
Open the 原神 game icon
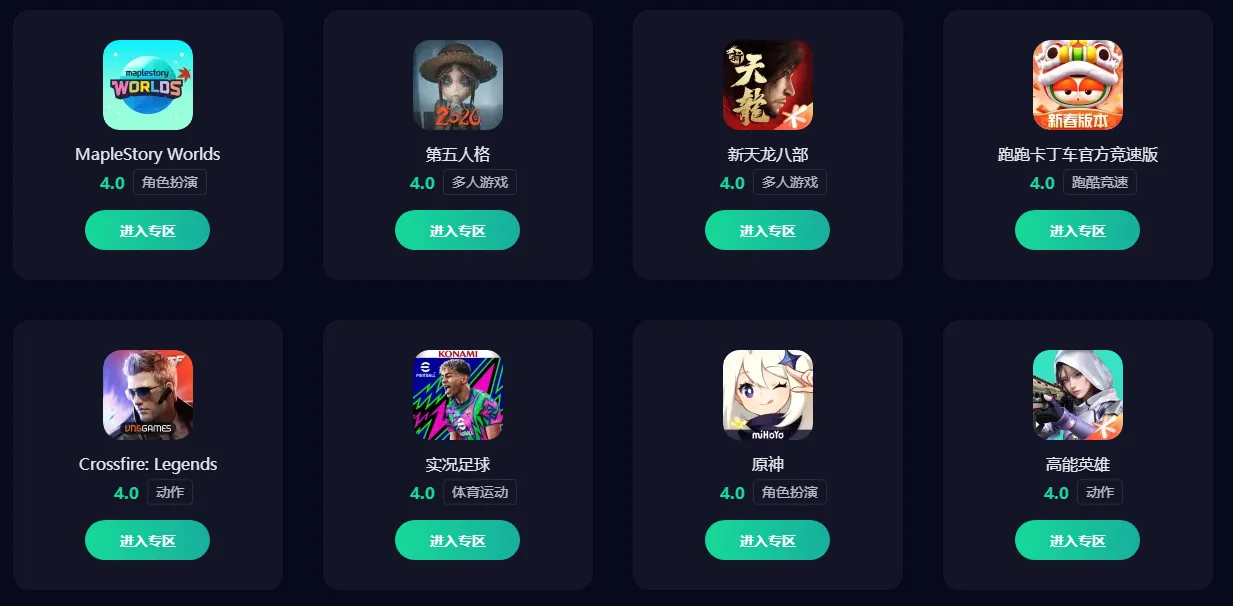point(768,395)
